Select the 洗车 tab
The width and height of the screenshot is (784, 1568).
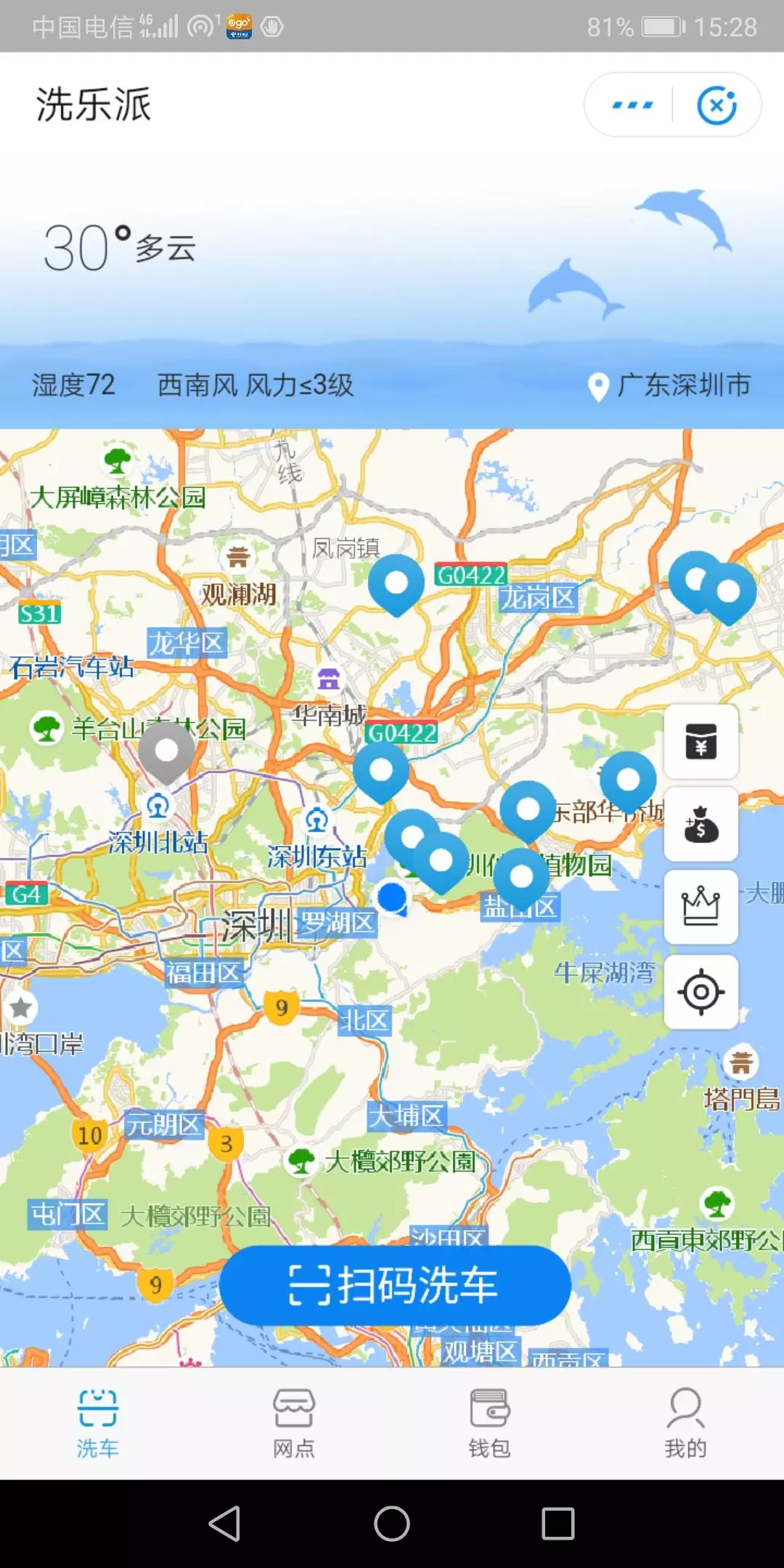pyautogui.click(x=98, y=1423)
